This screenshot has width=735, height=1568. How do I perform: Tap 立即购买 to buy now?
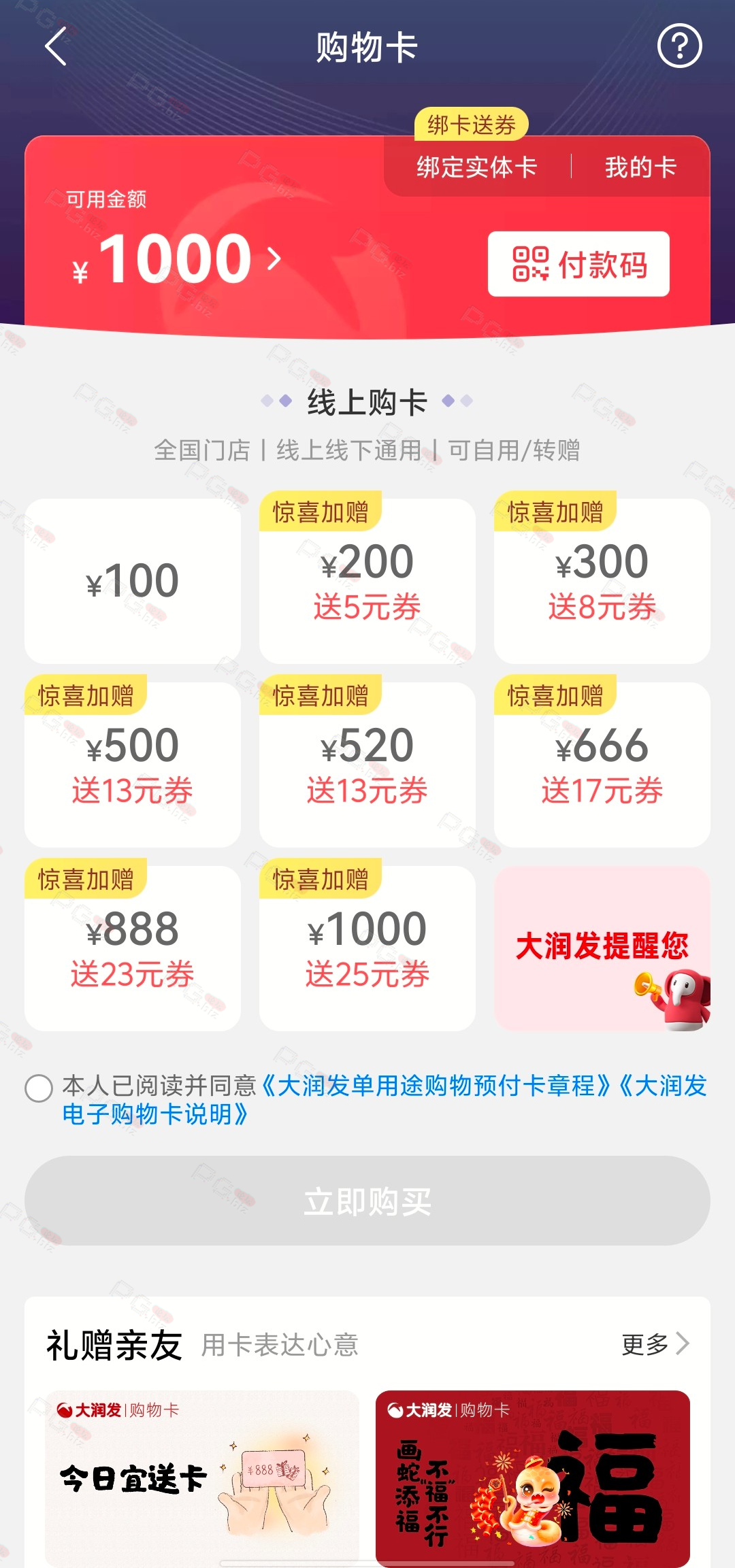367,1201
